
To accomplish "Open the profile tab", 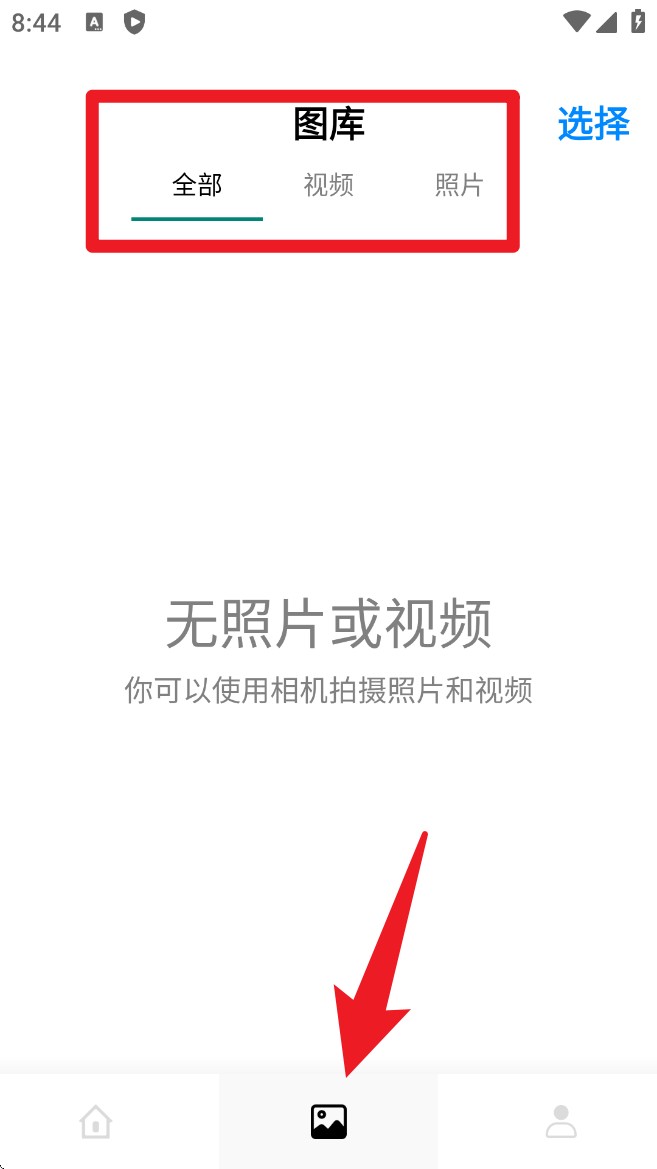I will point(561,1121).
